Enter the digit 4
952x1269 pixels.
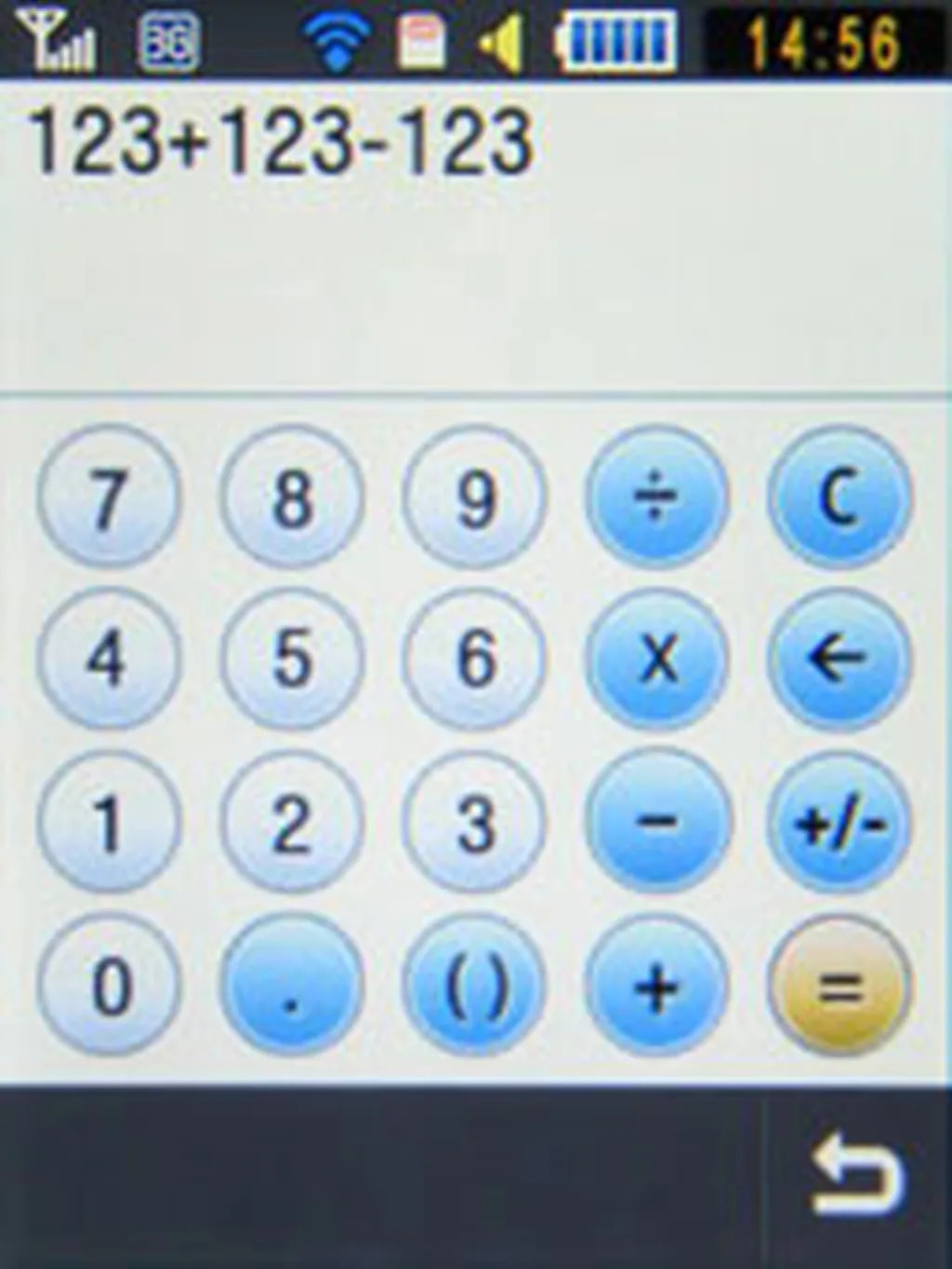coord(109,658)
